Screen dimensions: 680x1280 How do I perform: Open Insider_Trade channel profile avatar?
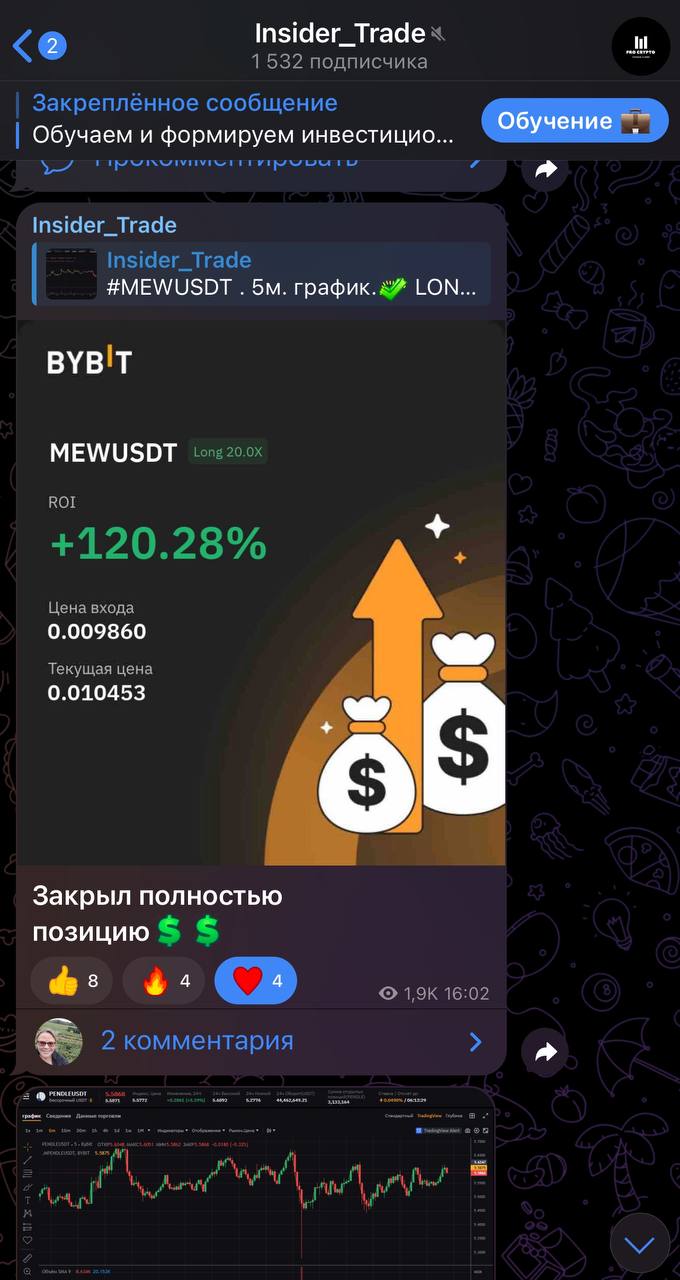[640, 46]
